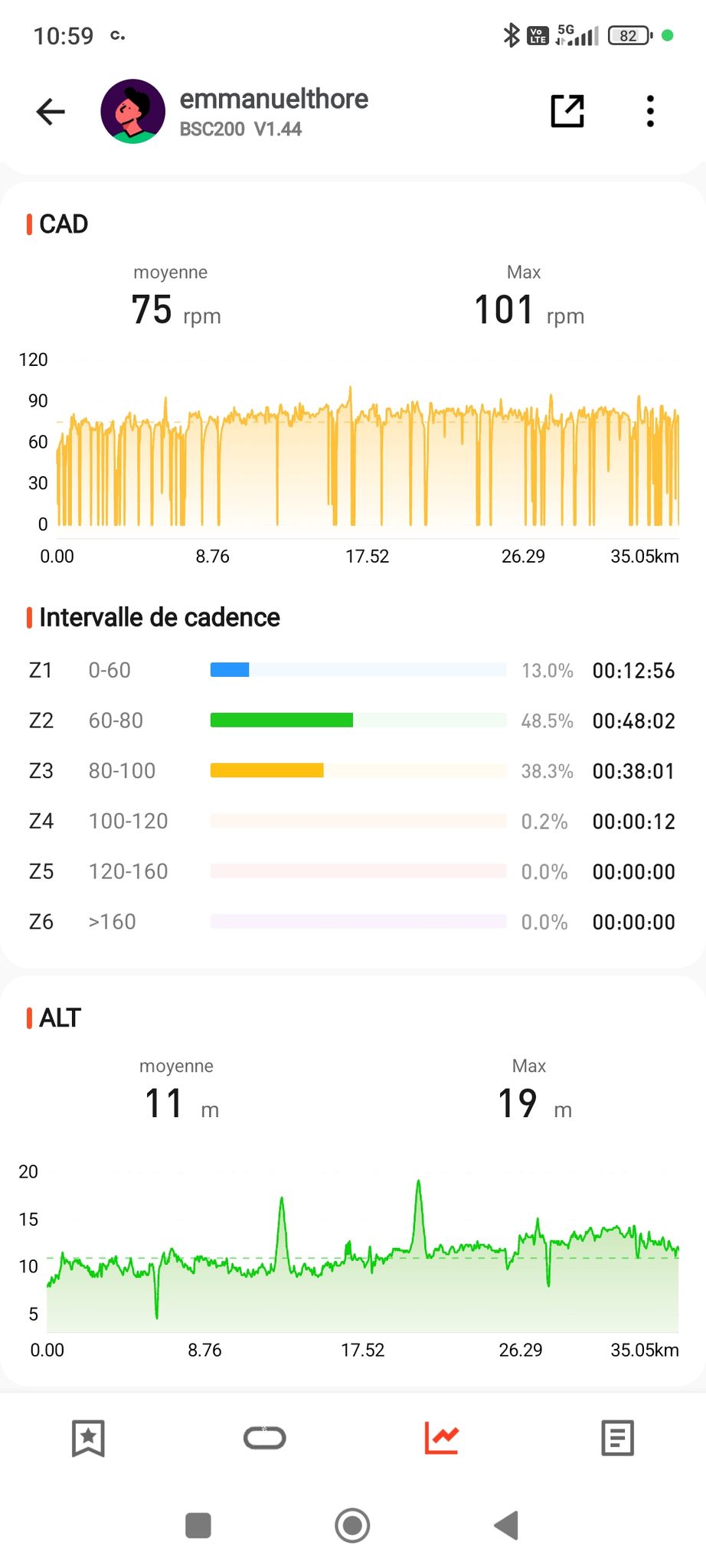Screen dimensions: 706x1568
Task: Switch to the starred summary tab
Action: click(x=88, y=1438)
